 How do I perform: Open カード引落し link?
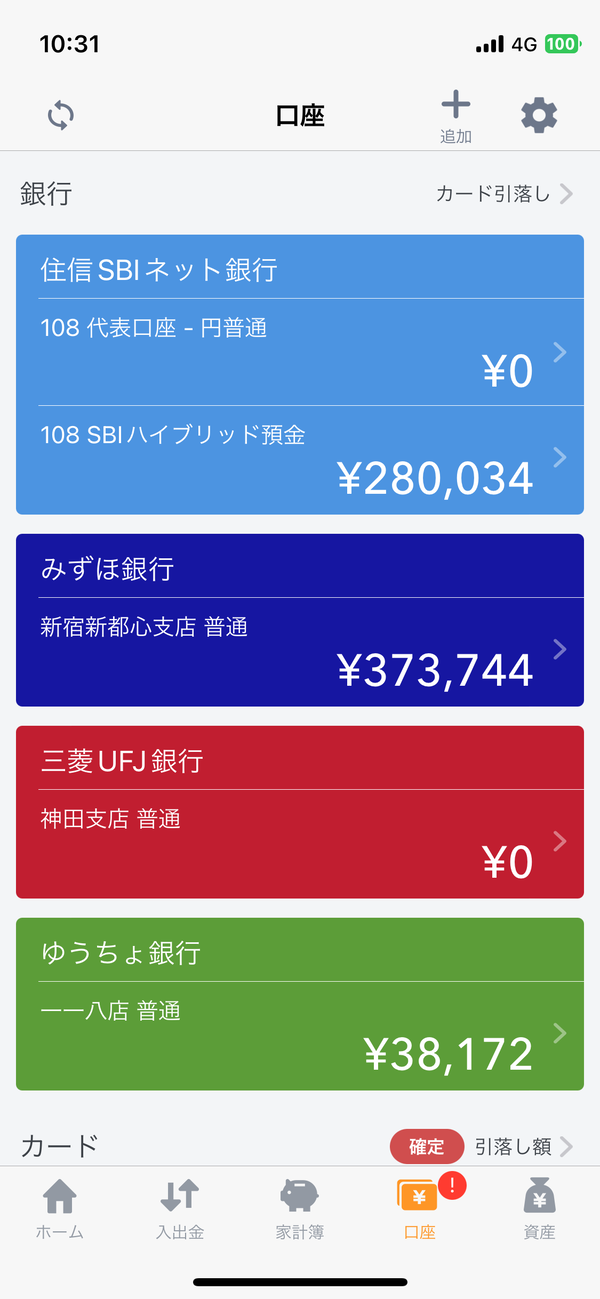point(504,194)
